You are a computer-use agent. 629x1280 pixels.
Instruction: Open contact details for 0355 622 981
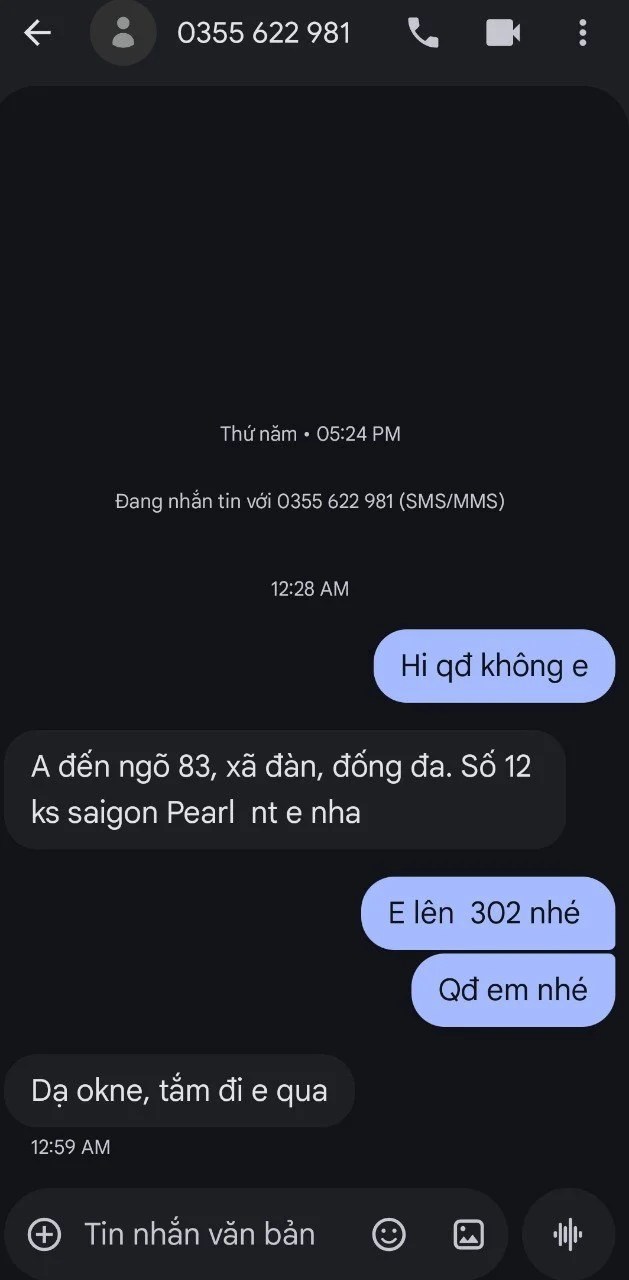(x=264, y=33)
